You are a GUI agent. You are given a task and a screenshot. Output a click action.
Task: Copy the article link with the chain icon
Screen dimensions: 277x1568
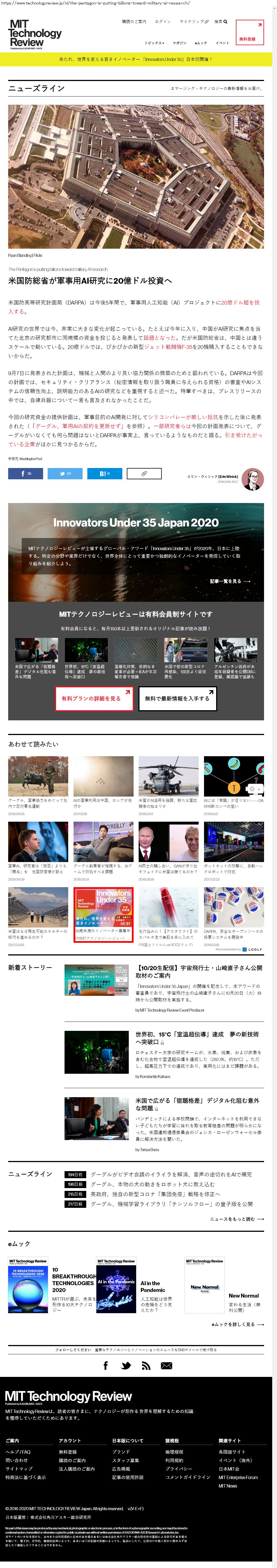[144, 473]
